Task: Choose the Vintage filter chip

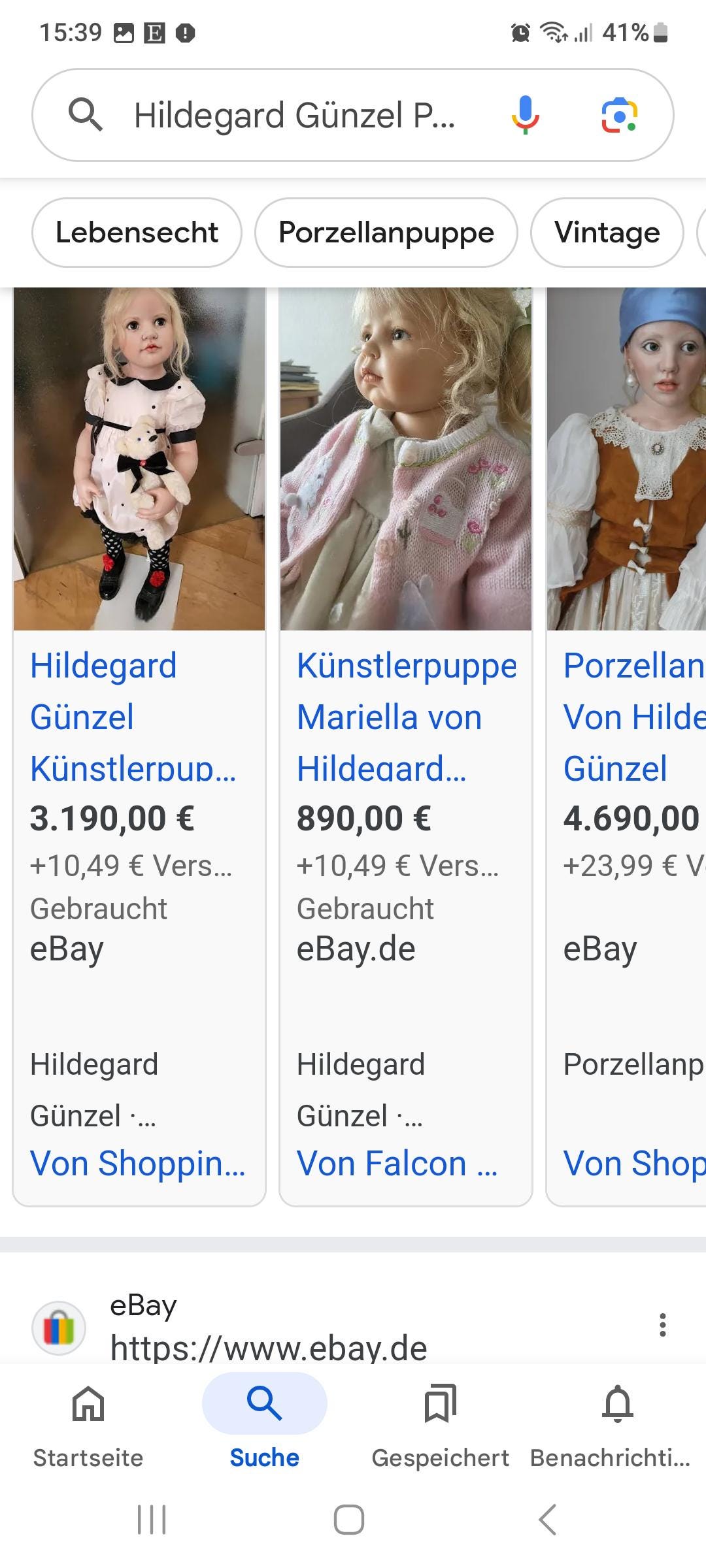Action: pyautogui.click(x=607, y=233)
